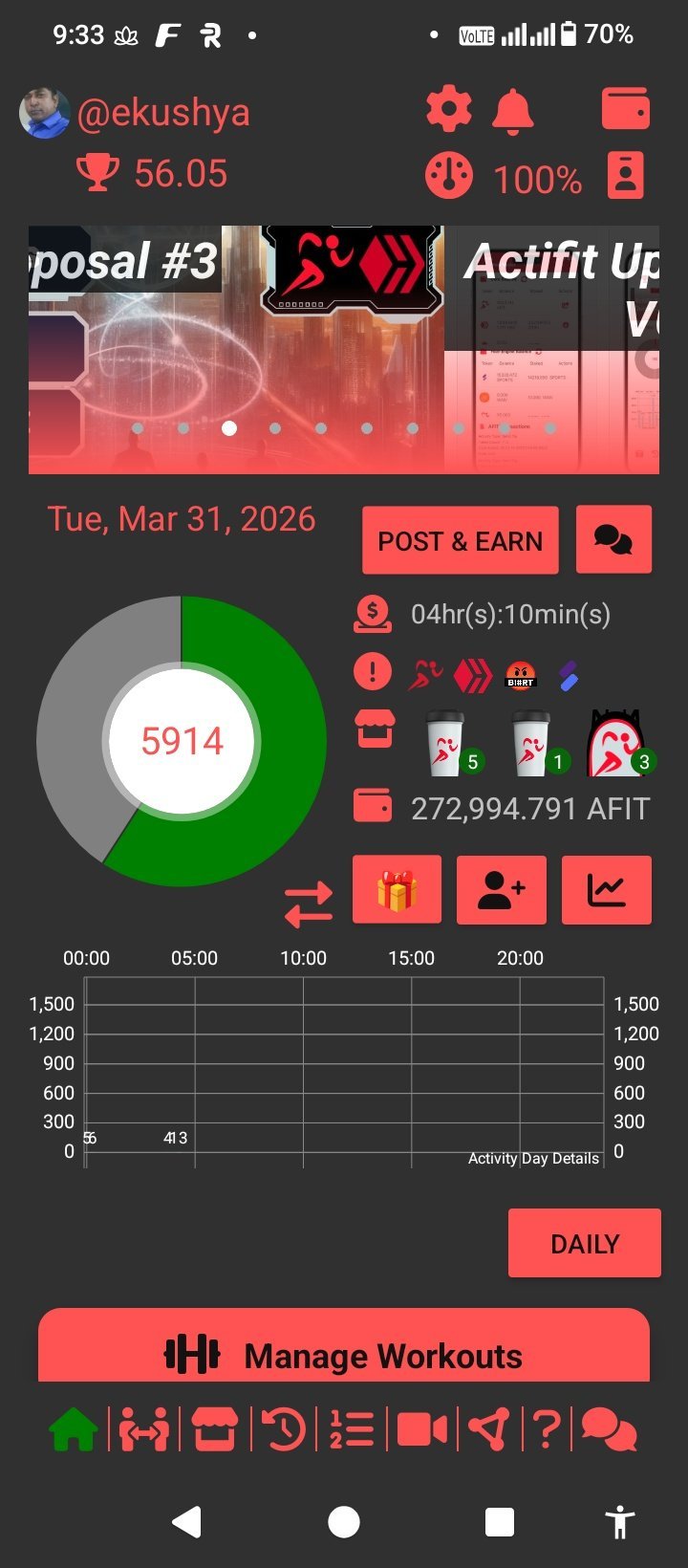Screen dimensions: 688x1568
Task: Open the leaderboard list tab
Action: [352, 1430]
